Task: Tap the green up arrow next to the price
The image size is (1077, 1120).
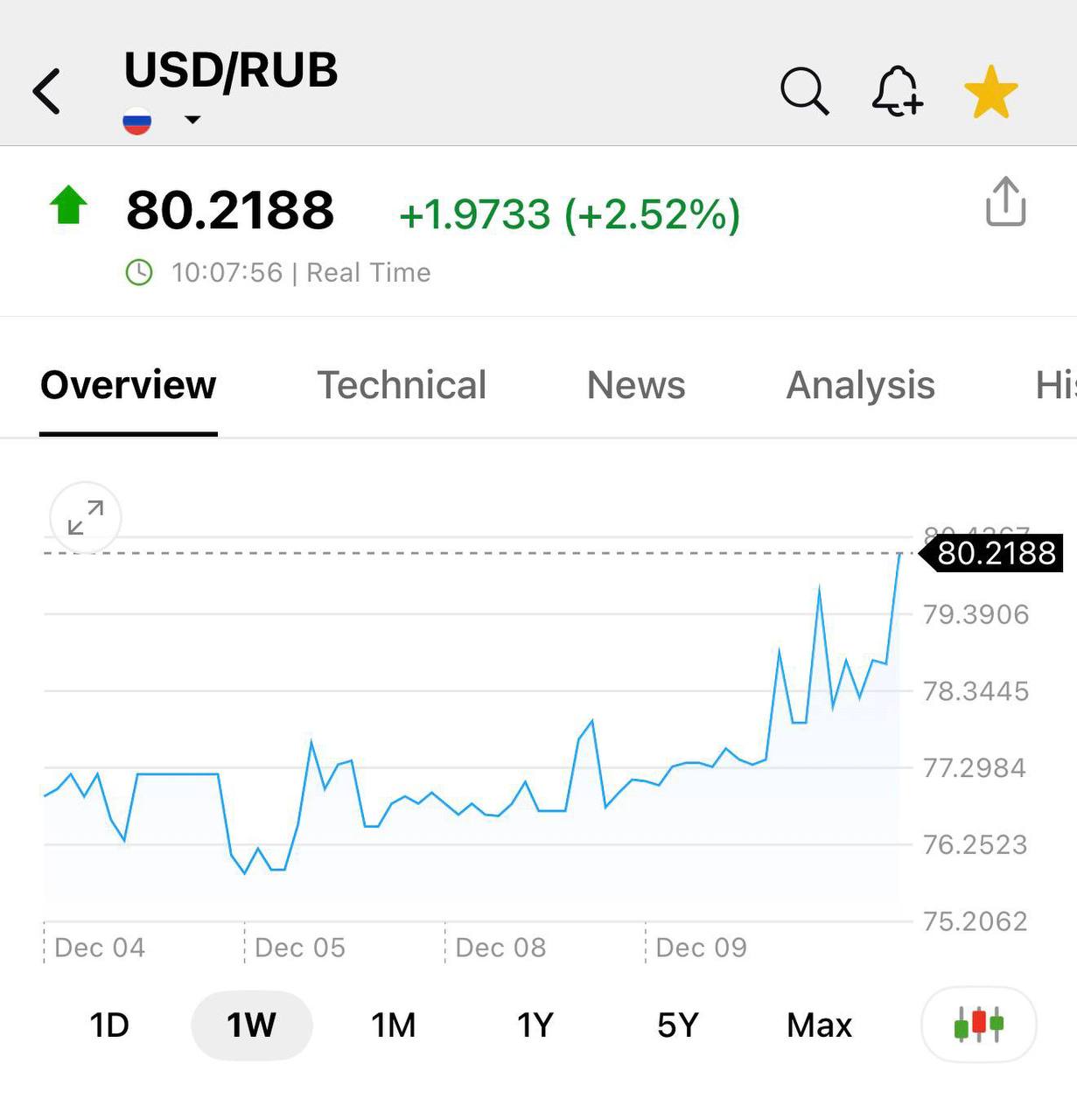Action: 68,206
